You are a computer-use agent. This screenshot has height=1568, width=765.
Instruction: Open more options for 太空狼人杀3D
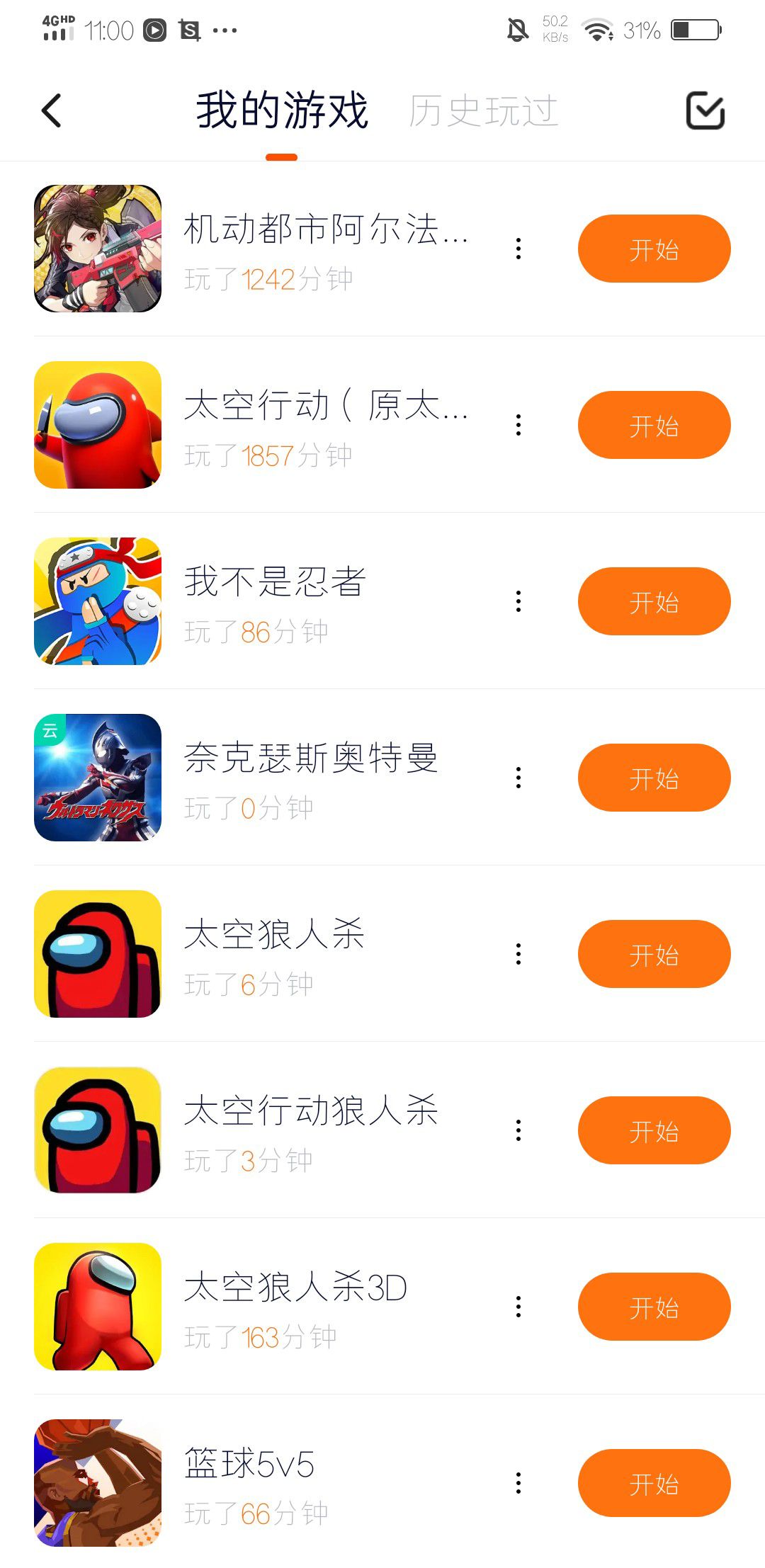click(x=518, y=1307)
